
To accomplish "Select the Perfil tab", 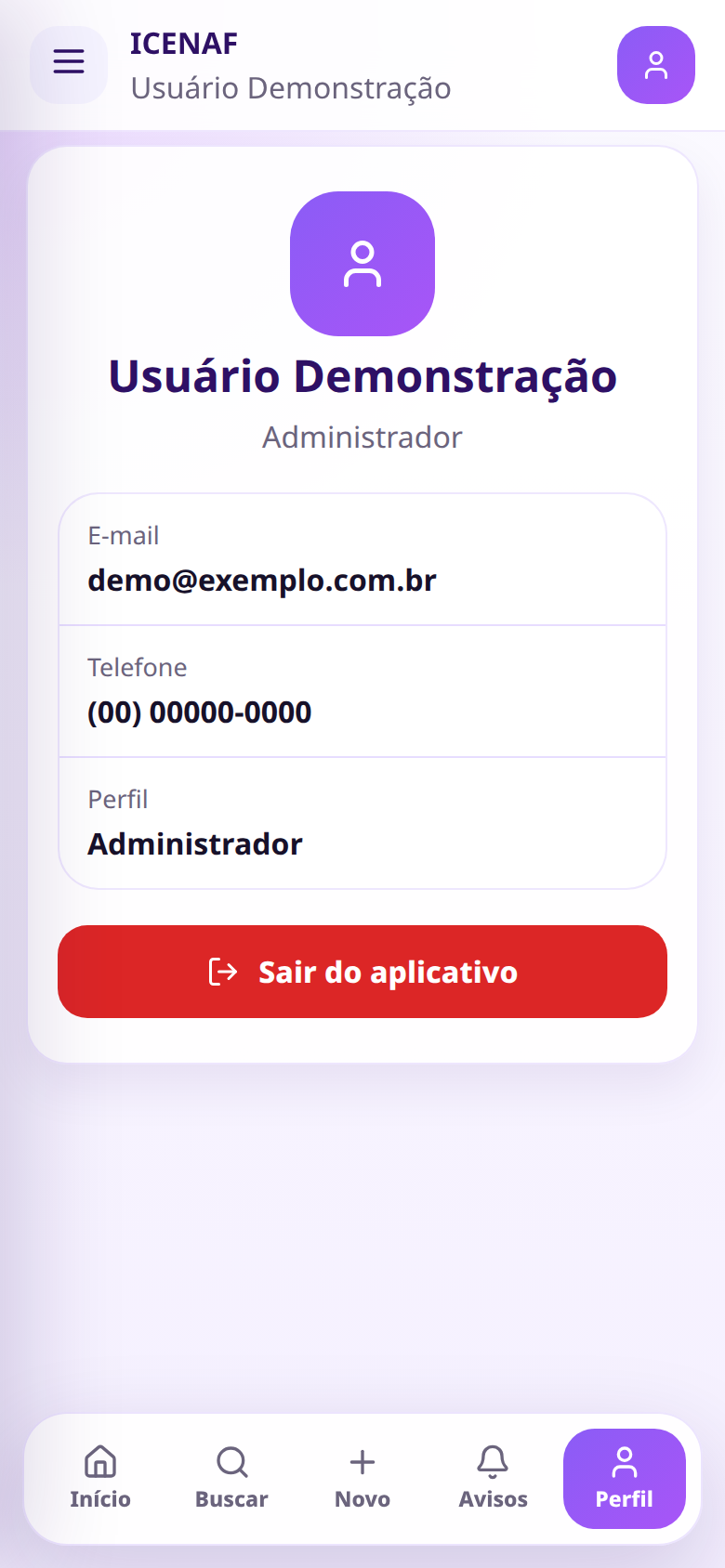I will tap(625, 1478).
